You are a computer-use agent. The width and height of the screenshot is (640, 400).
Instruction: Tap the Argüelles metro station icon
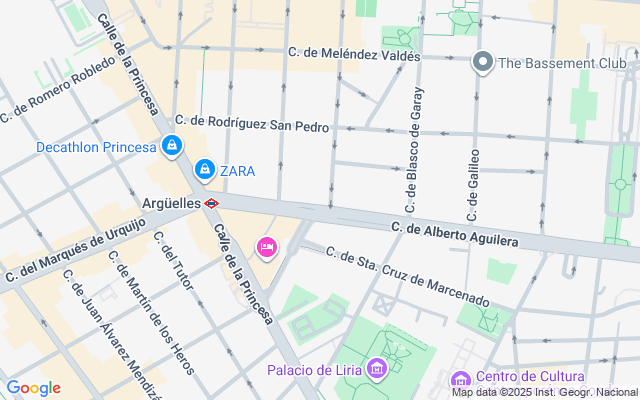[x=211, y=202]
